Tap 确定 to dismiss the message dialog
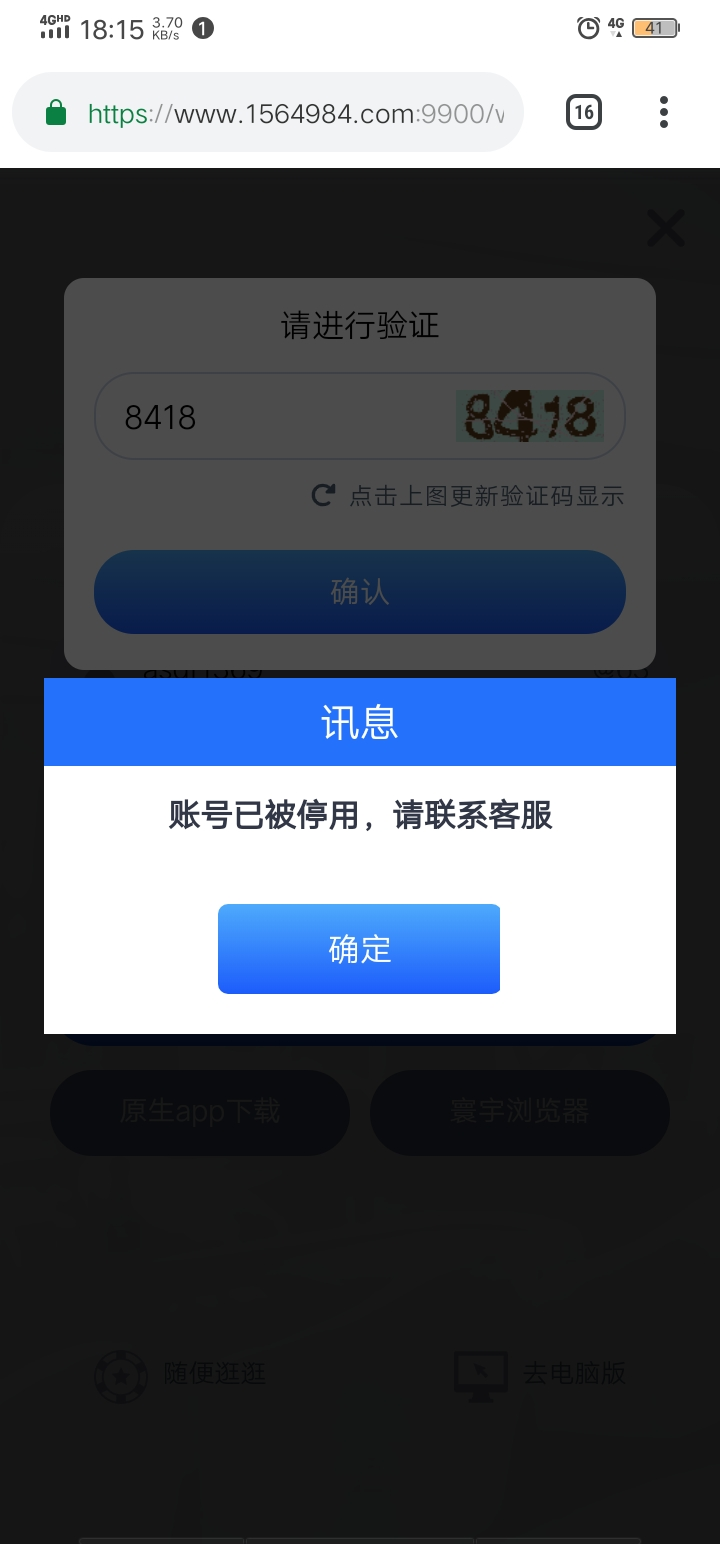720x1544 pixels. pos(359,948)
